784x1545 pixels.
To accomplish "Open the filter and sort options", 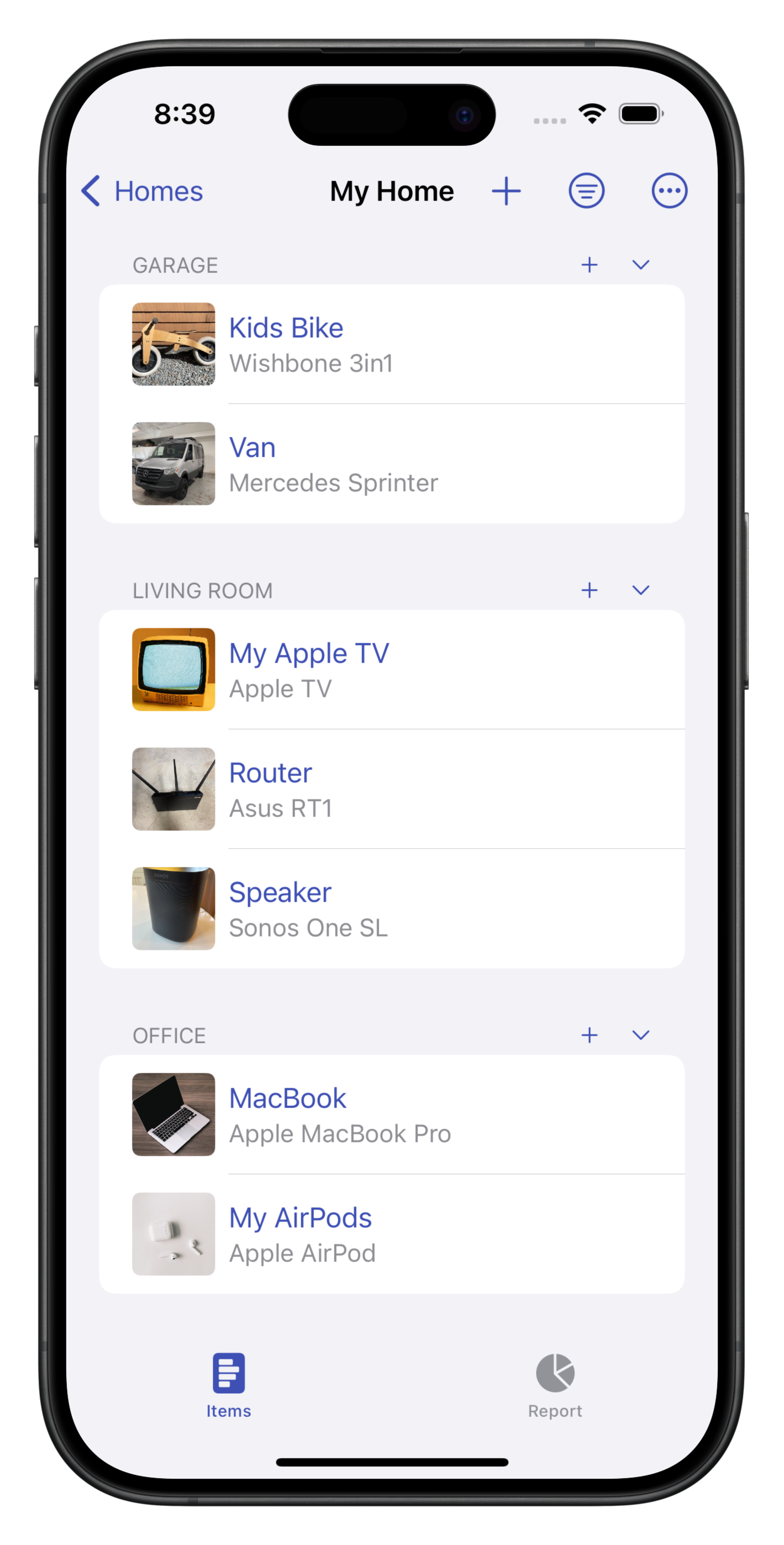I will click(586, 191).
